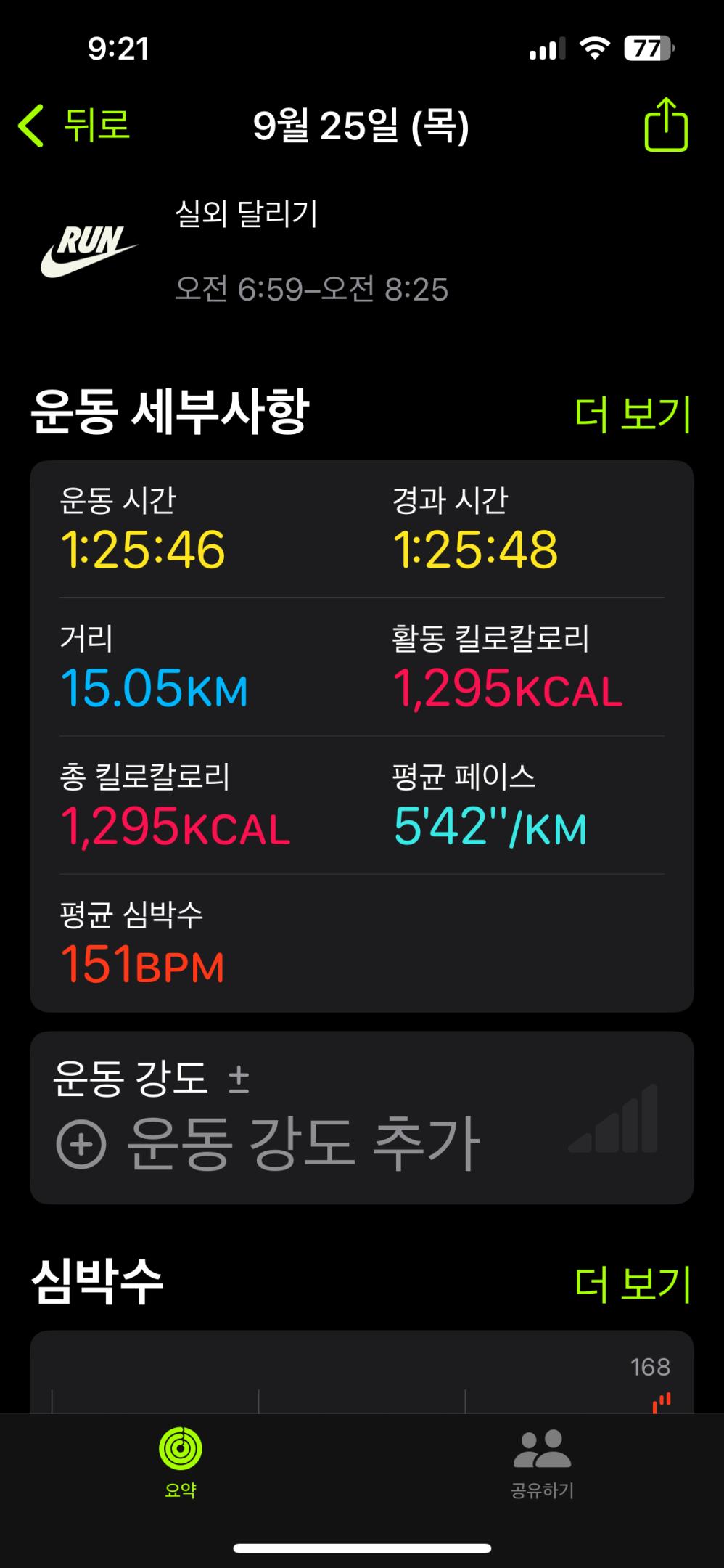Share this workout via the share icon

point(665,126)
